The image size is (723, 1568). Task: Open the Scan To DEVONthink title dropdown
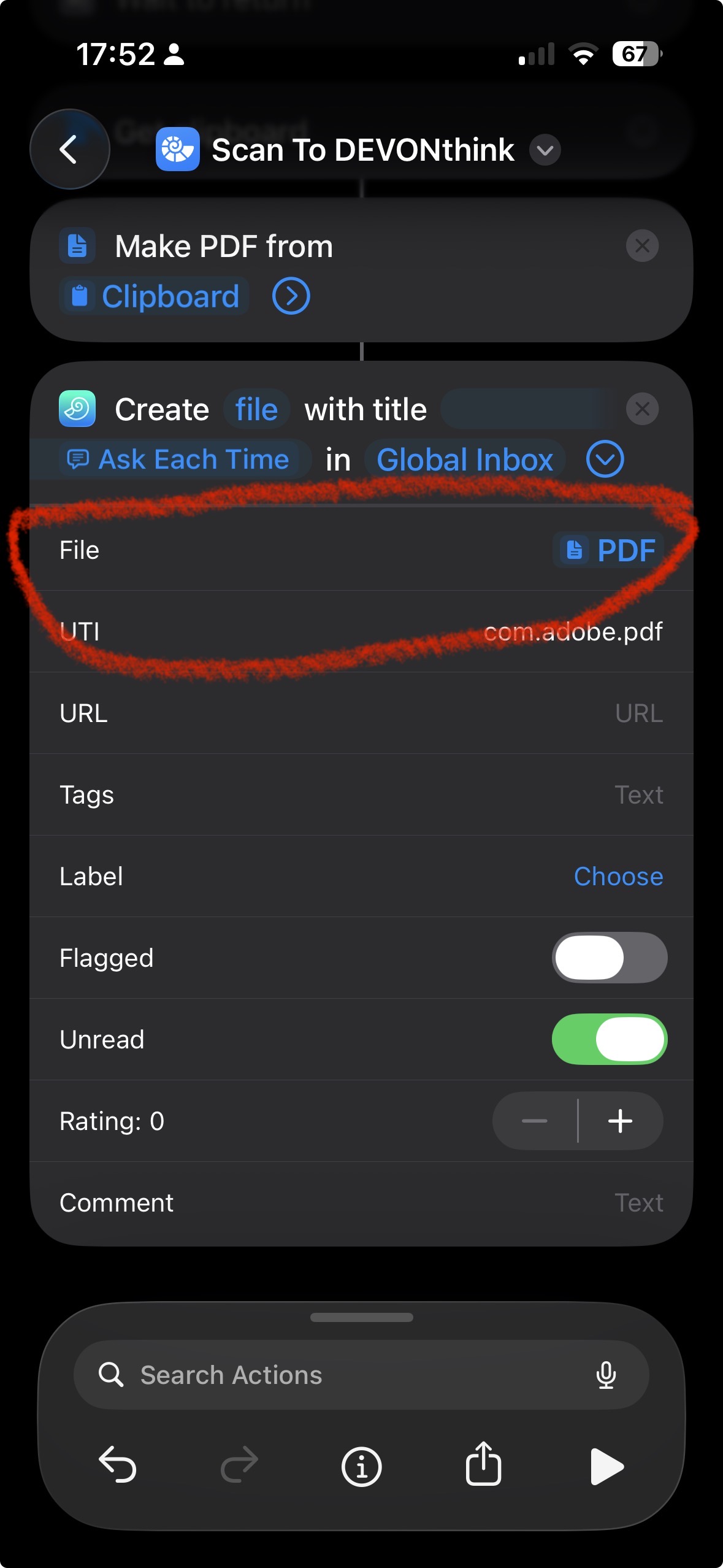click(545, 150)
